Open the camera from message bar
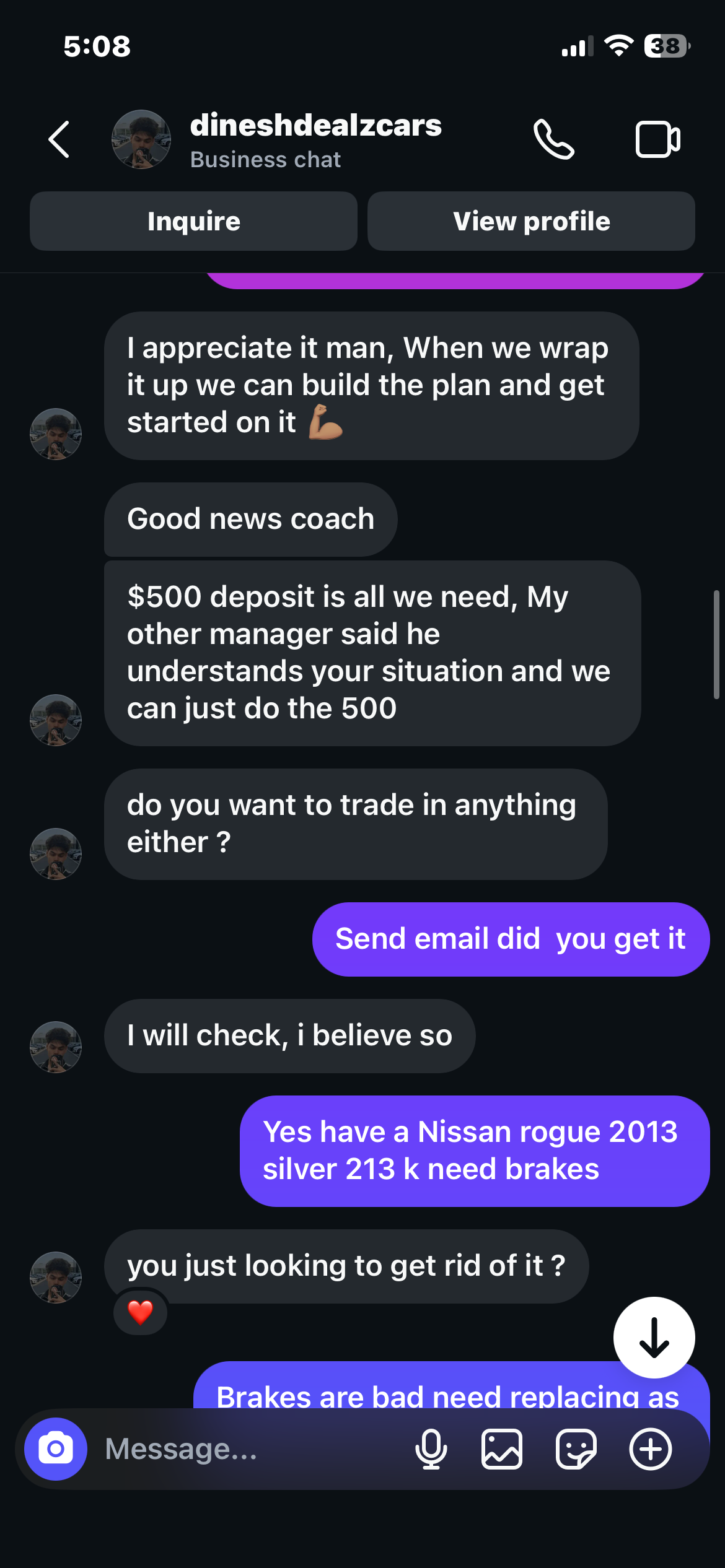The width and height of the screenshot is (725, 1568). 56,1449
